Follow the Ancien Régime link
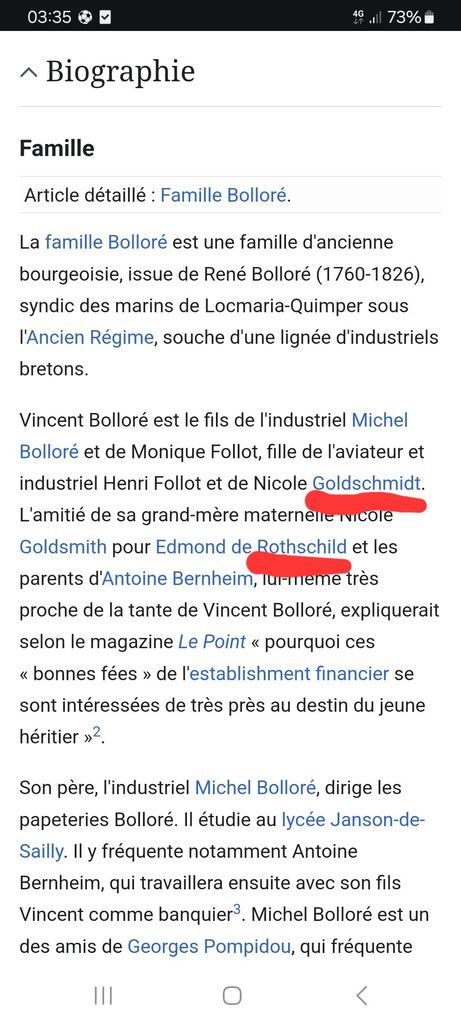Viewport: 461px width, 1024px height. (91, 338)
